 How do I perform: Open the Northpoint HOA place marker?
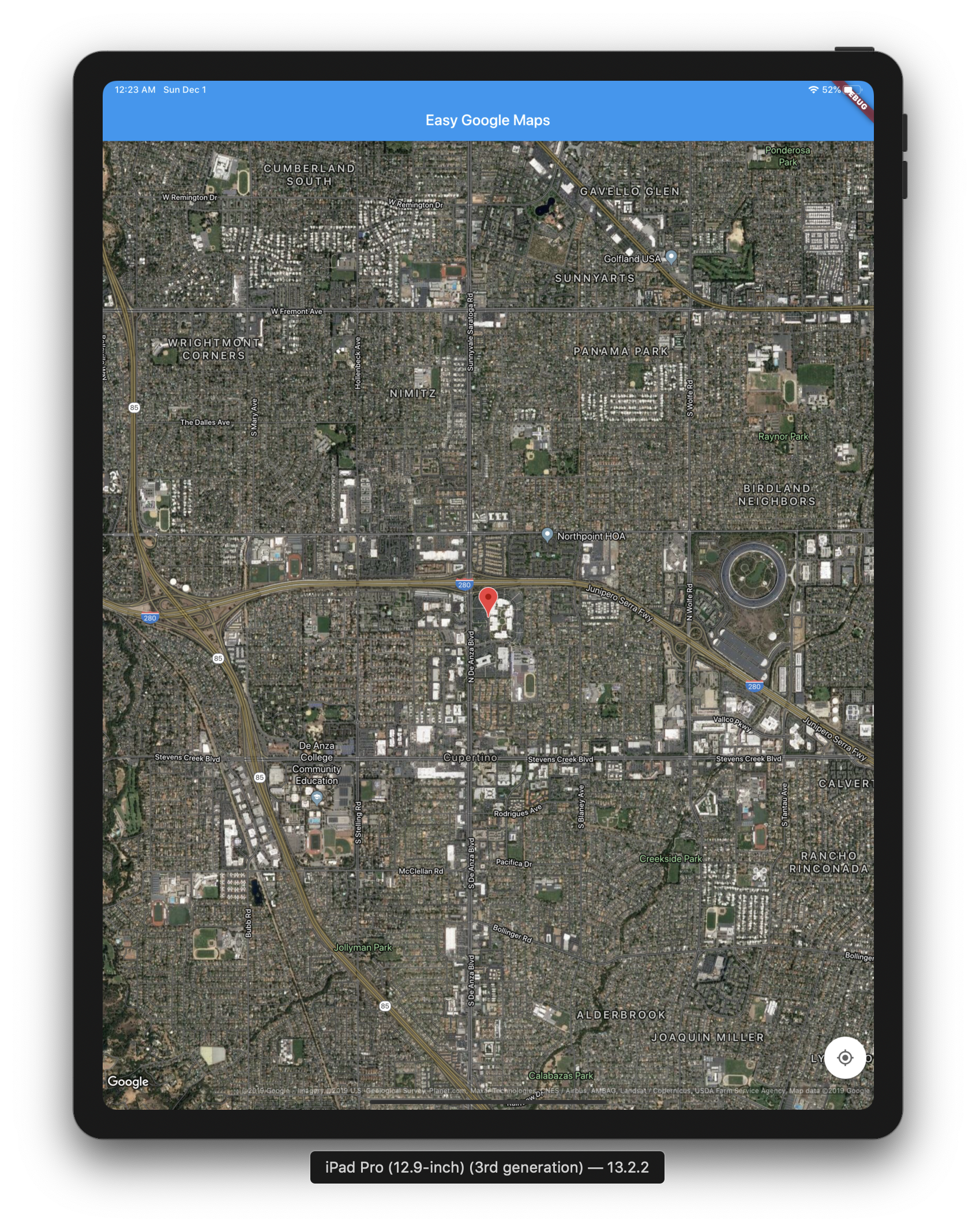point(547,535)
